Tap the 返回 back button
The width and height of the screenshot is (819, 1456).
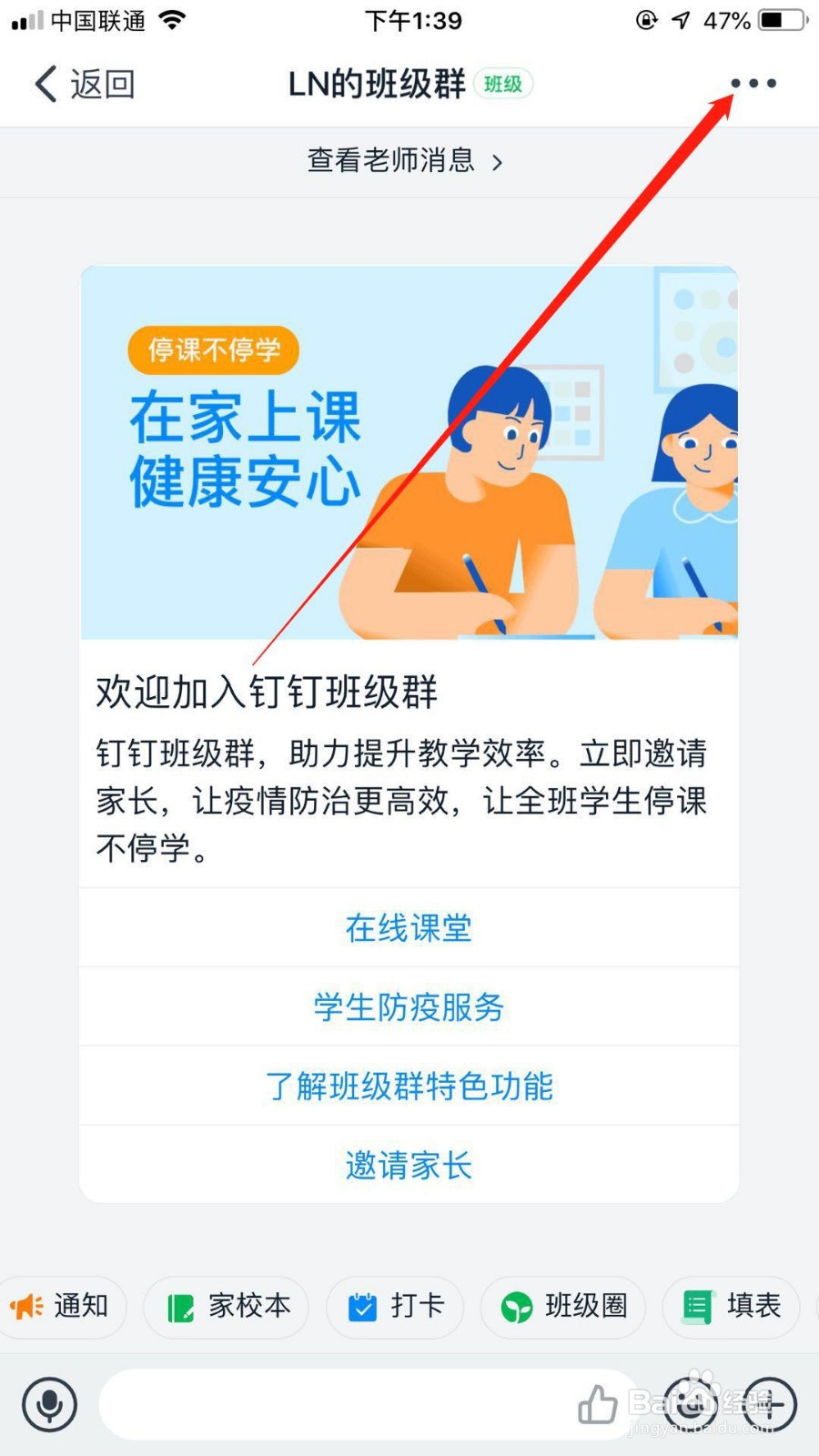click(84, 83)
